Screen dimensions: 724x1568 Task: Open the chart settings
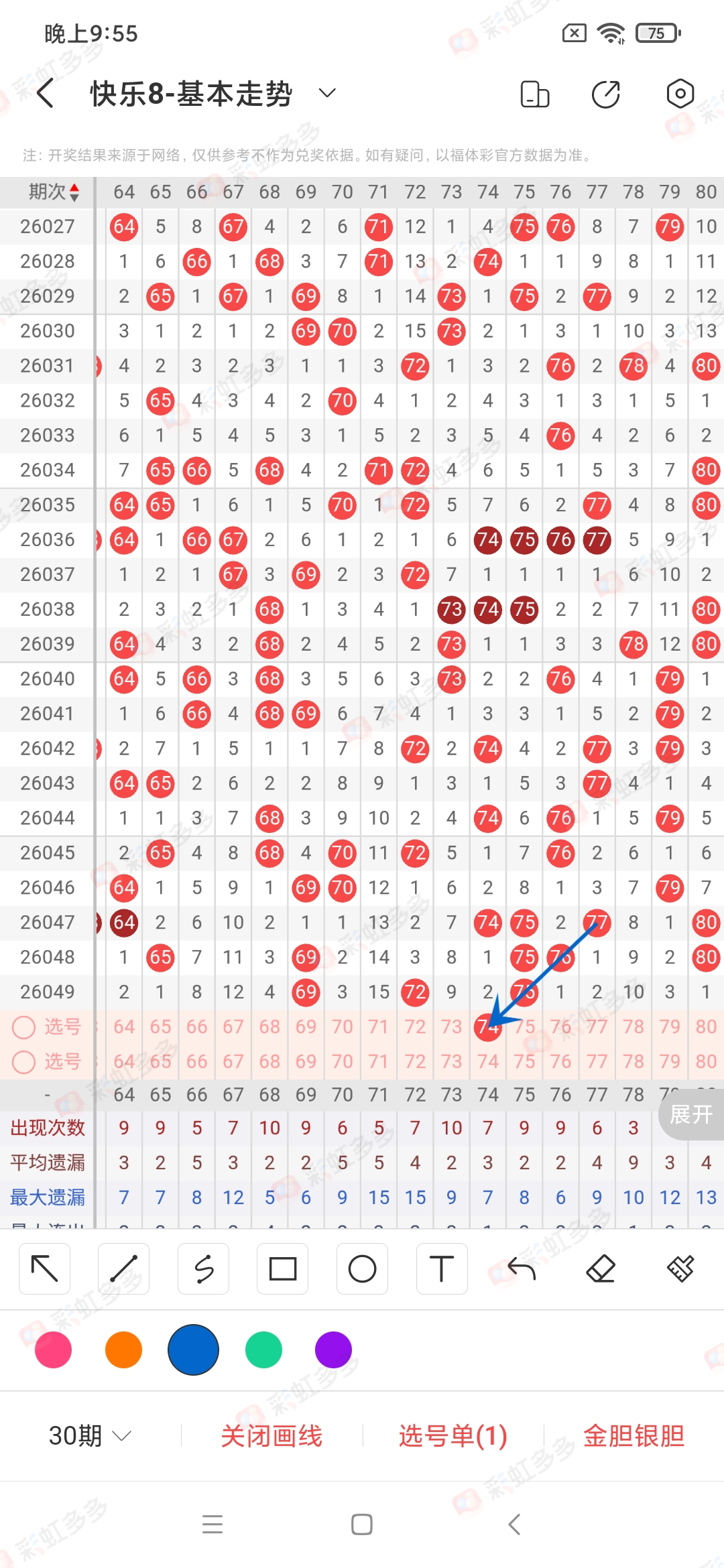click(680, 94)
